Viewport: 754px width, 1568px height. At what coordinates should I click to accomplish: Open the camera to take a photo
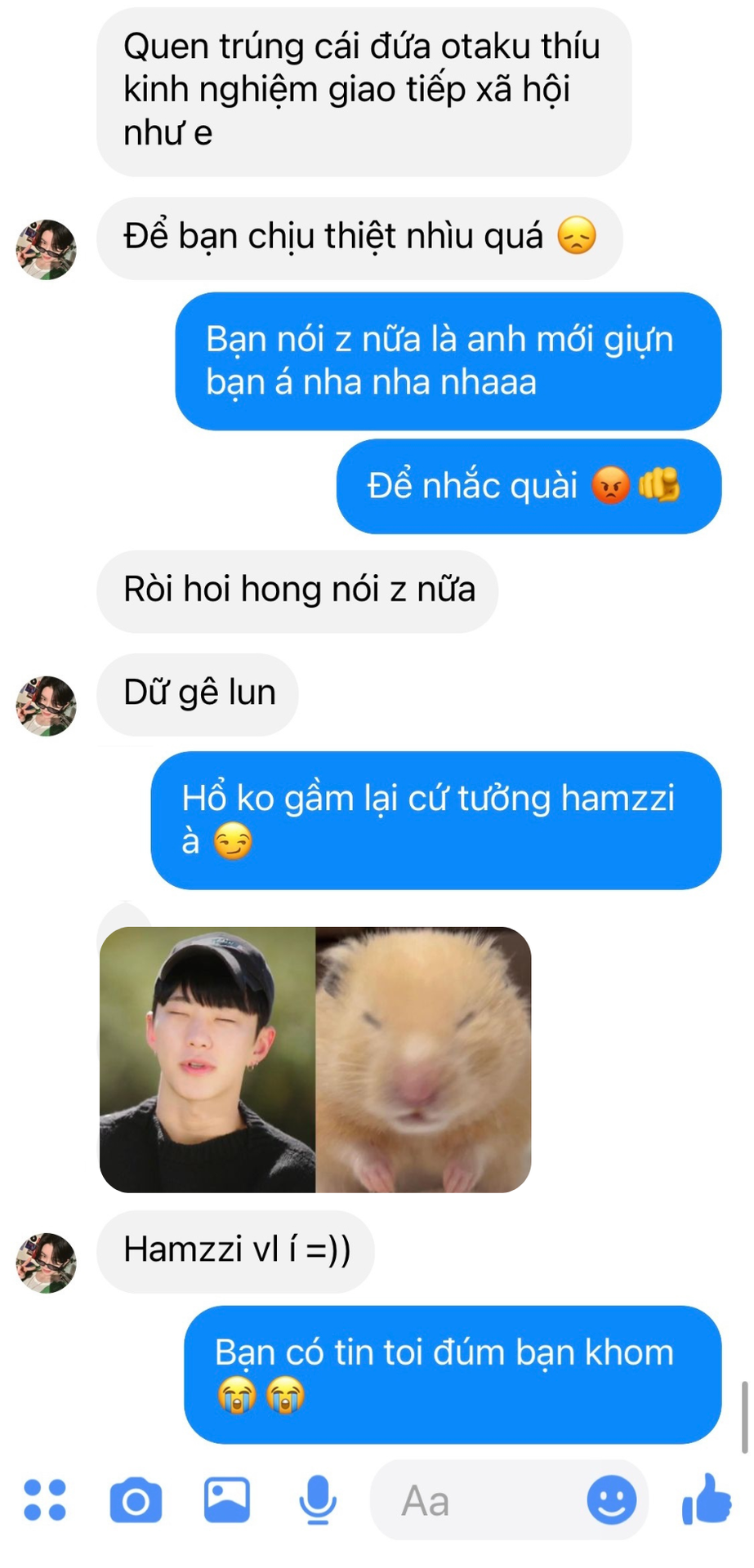[x=136, y=1500]
